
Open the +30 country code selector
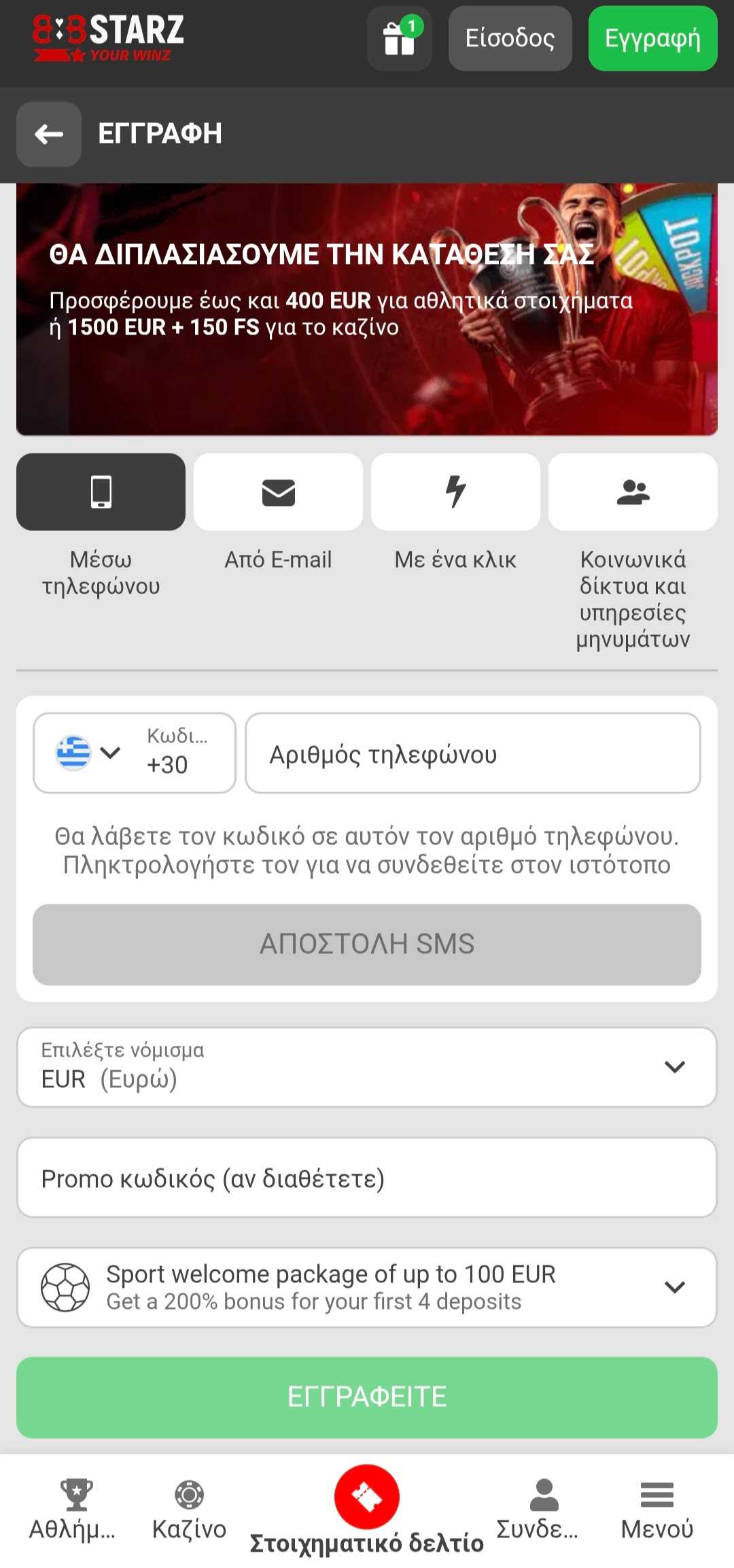coord(134,753)
